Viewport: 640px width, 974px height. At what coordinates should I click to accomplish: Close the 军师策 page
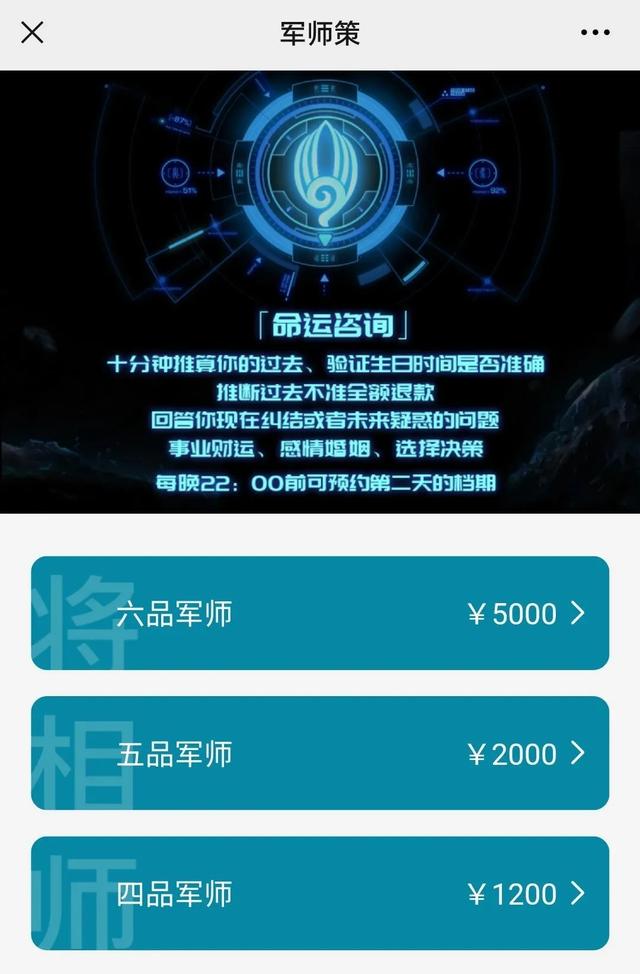pos(32,33)
